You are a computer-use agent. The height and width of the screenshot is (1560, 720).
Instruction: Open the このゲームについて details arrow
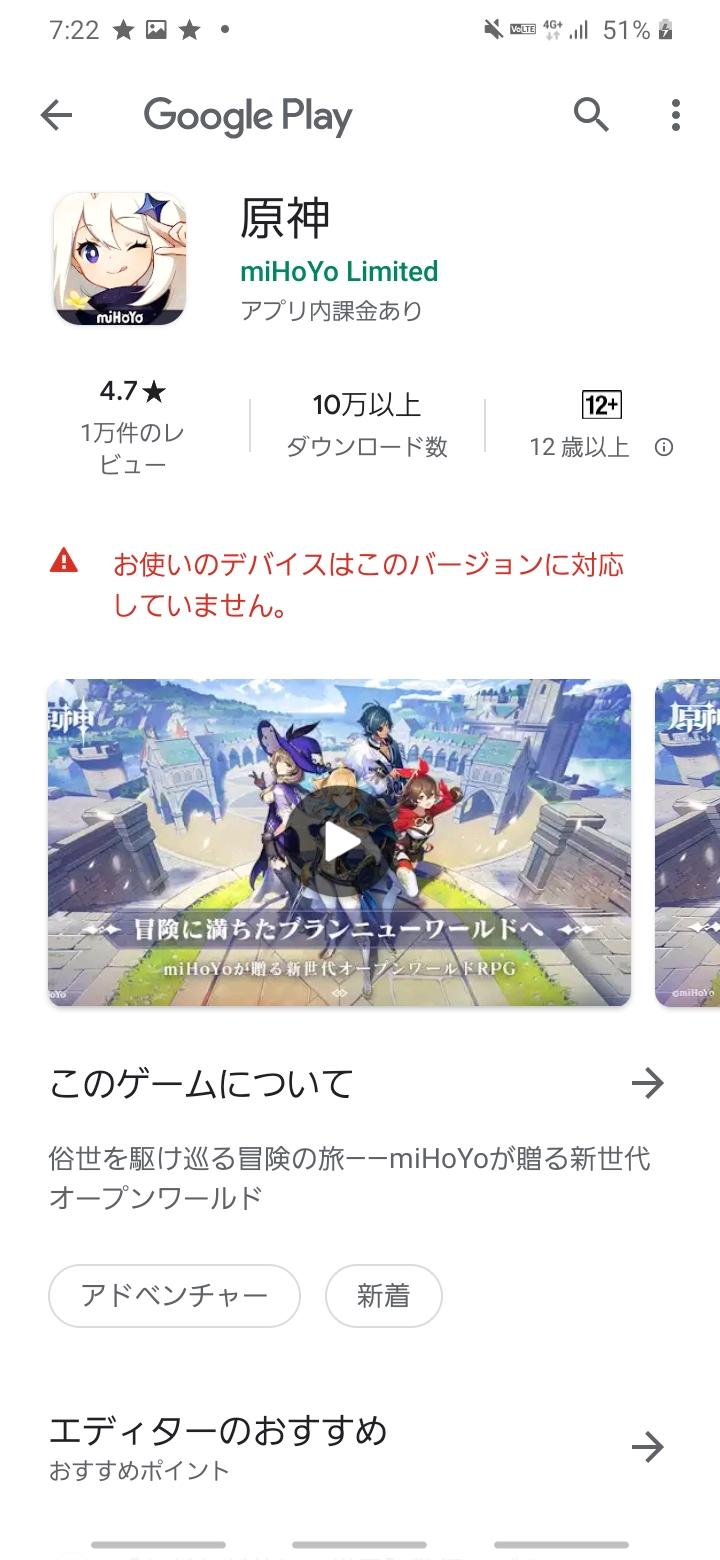pyautogui.click(x=648, y=1083)
